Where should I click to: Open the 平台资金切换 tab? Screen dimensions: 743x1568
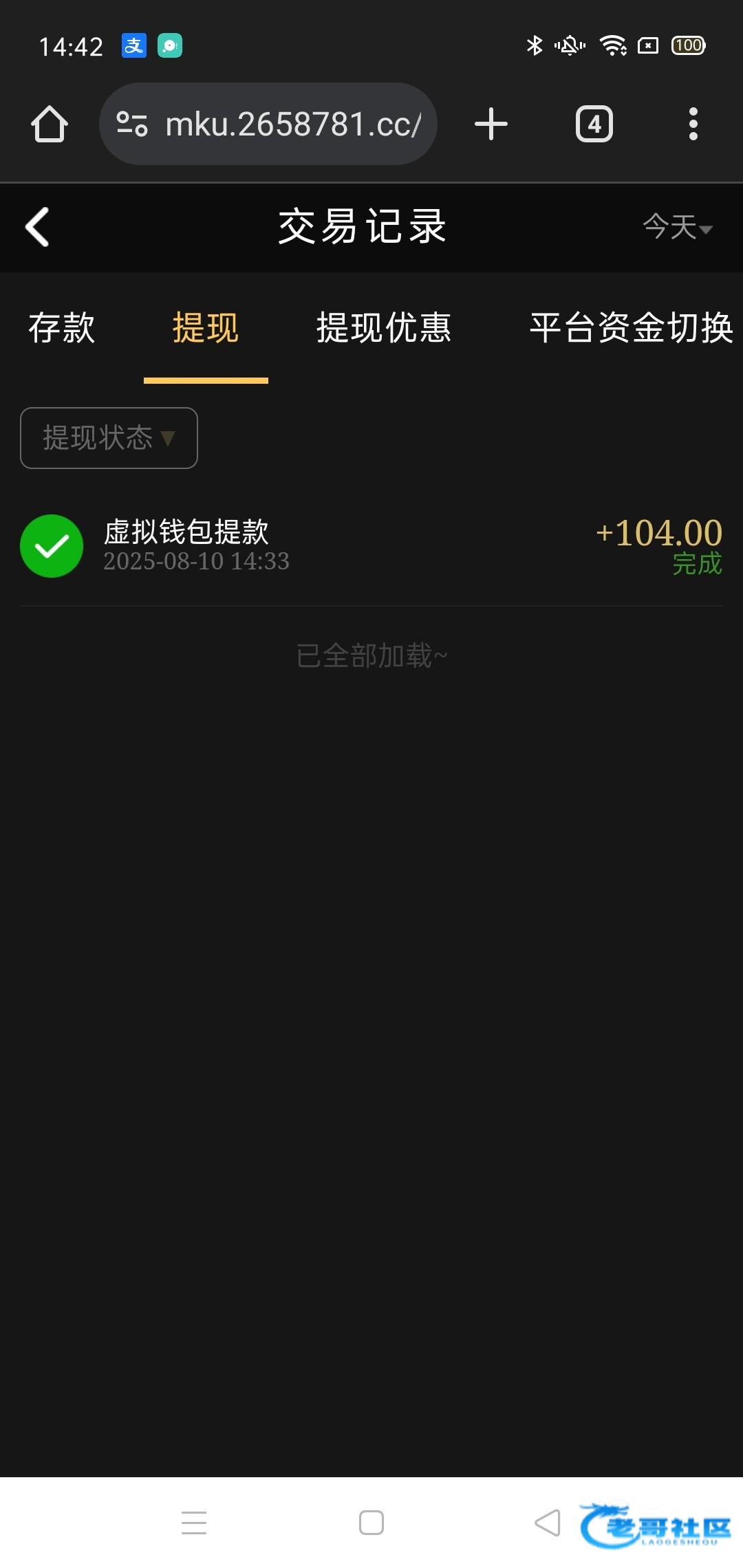[631, 327]
